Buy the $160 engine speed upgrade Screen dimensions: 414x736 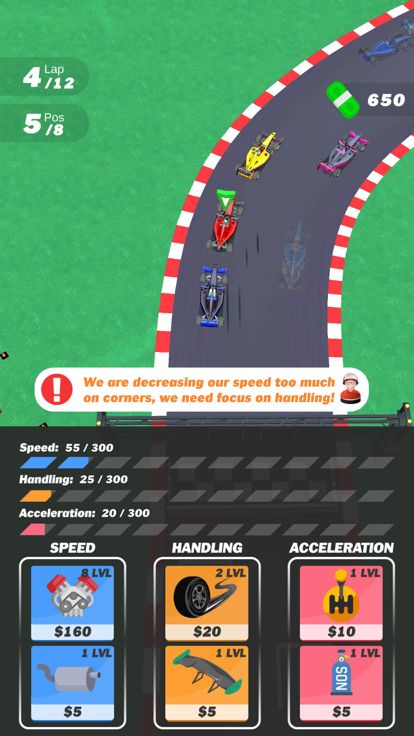tap(72, 603)
